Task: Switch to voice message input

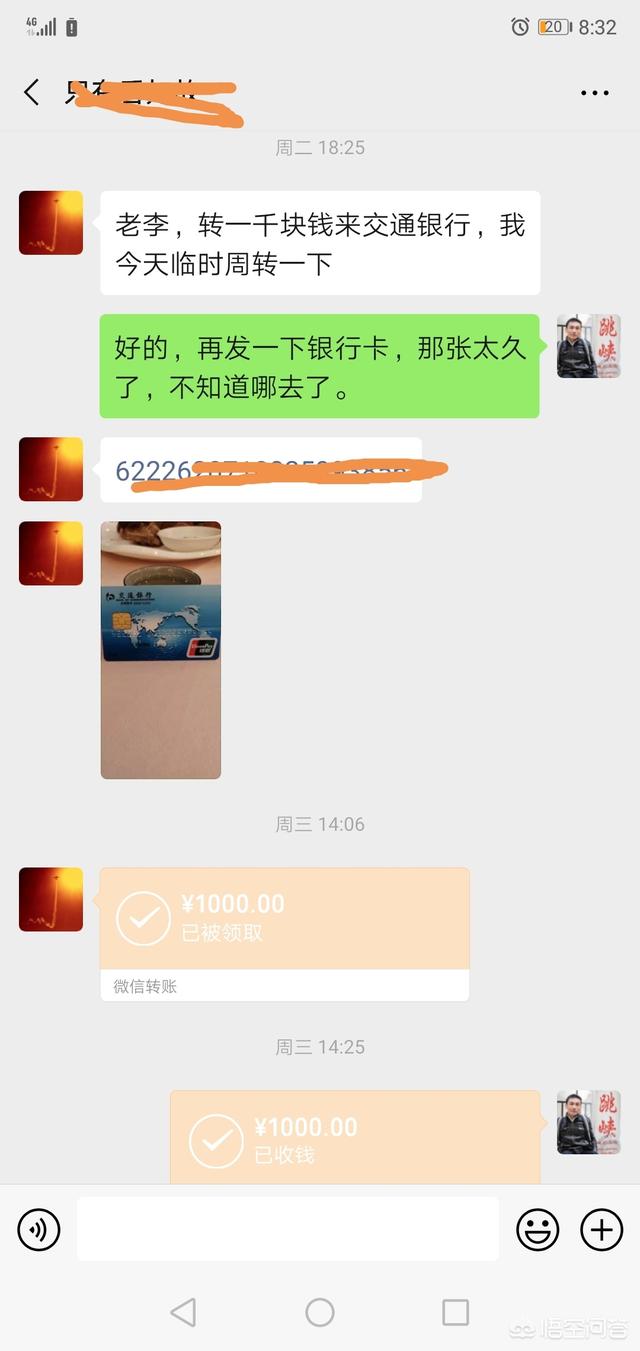Action: click(39, 1229)
